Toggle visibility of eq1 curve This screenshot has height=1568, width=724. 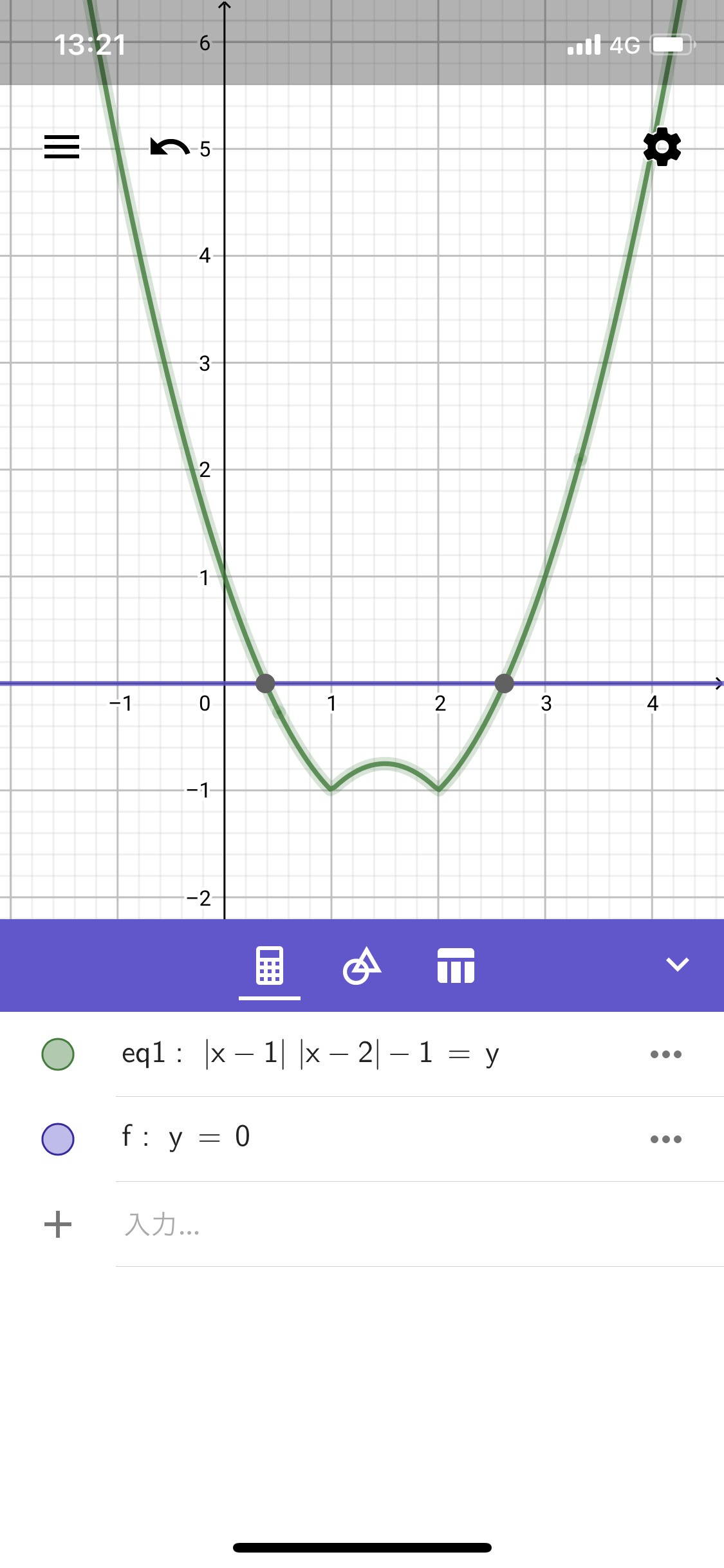coord(58,1054)
